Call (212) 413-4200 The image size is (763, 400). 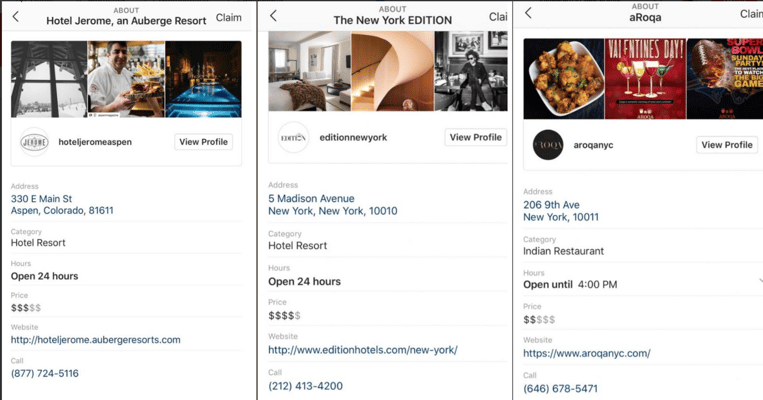(x=305, y=385)
